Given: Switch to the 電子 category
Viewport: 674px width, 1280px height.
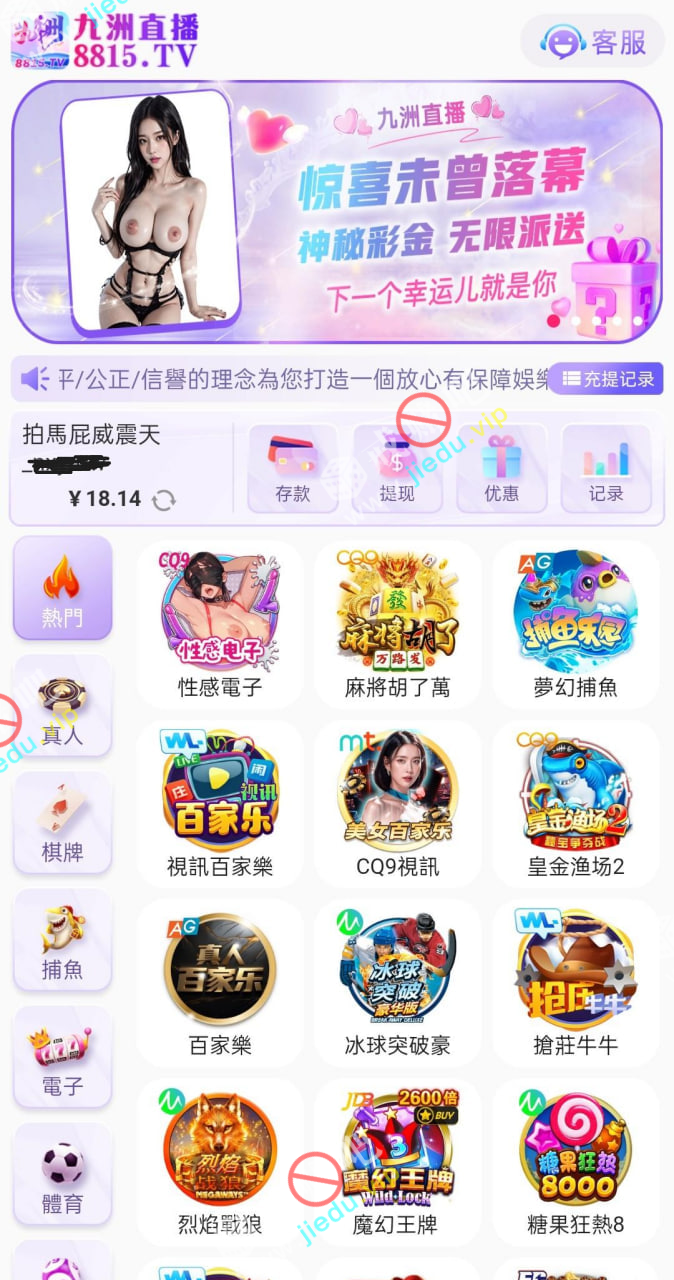Looking at the screenshot, I should (x=62, y=1057).
